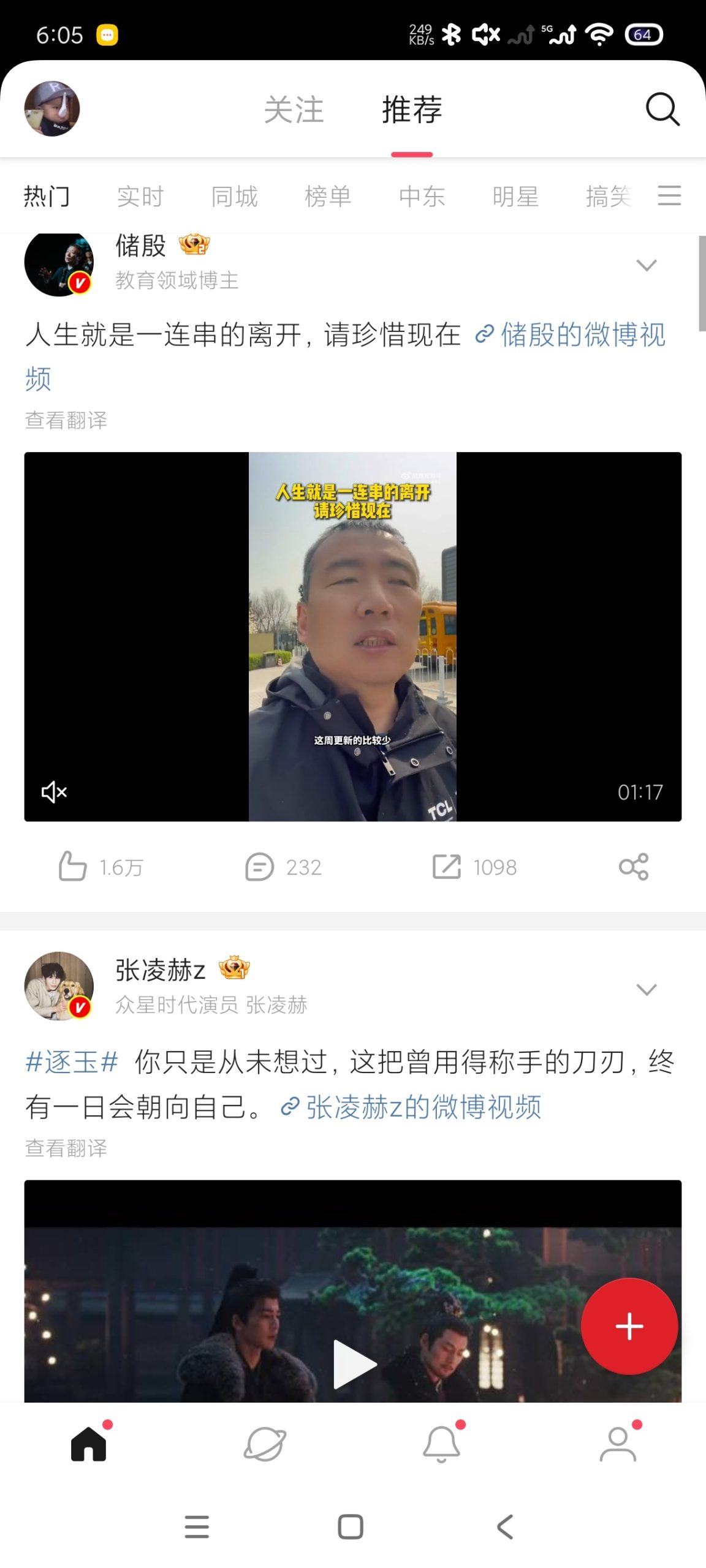The height and width of the screenshot is (1568, 706).
Task: Open more sharing options via the share icon
Action: 634,865
